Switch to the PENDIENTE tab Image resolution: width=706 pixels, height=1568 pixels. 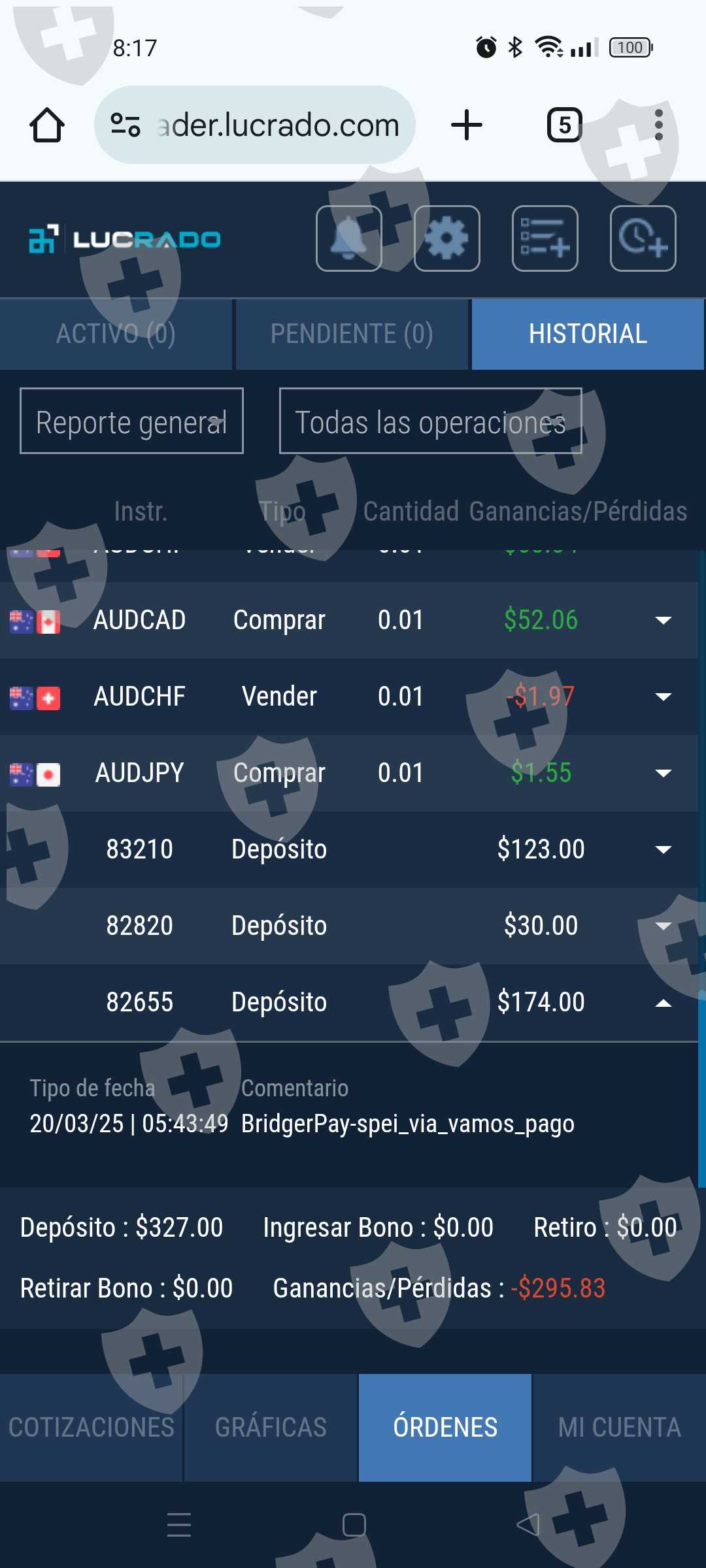click(x=352, y=334)
